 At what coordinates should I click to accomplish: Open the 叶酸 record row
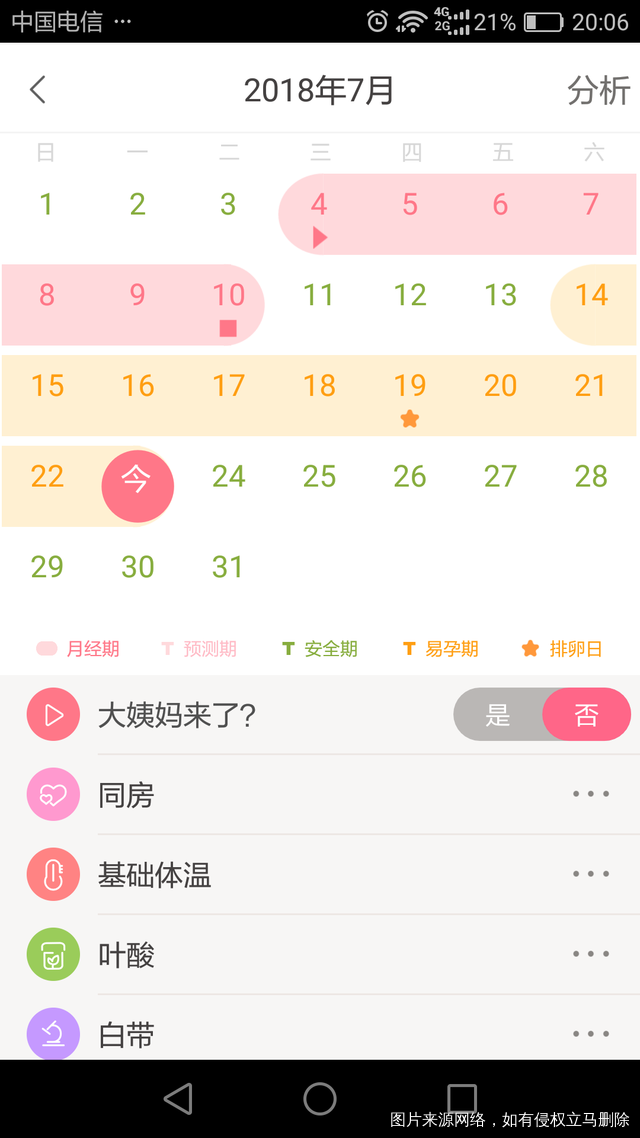coord(320,955)
